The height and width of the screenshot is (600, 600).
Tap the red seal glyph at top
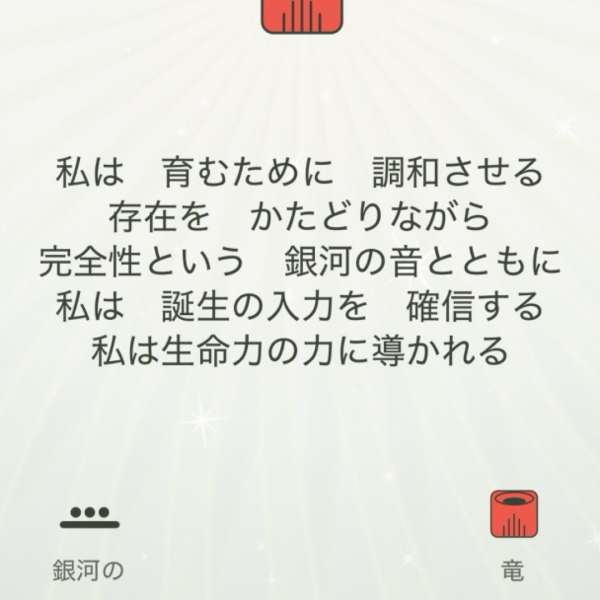click(302, 15)
